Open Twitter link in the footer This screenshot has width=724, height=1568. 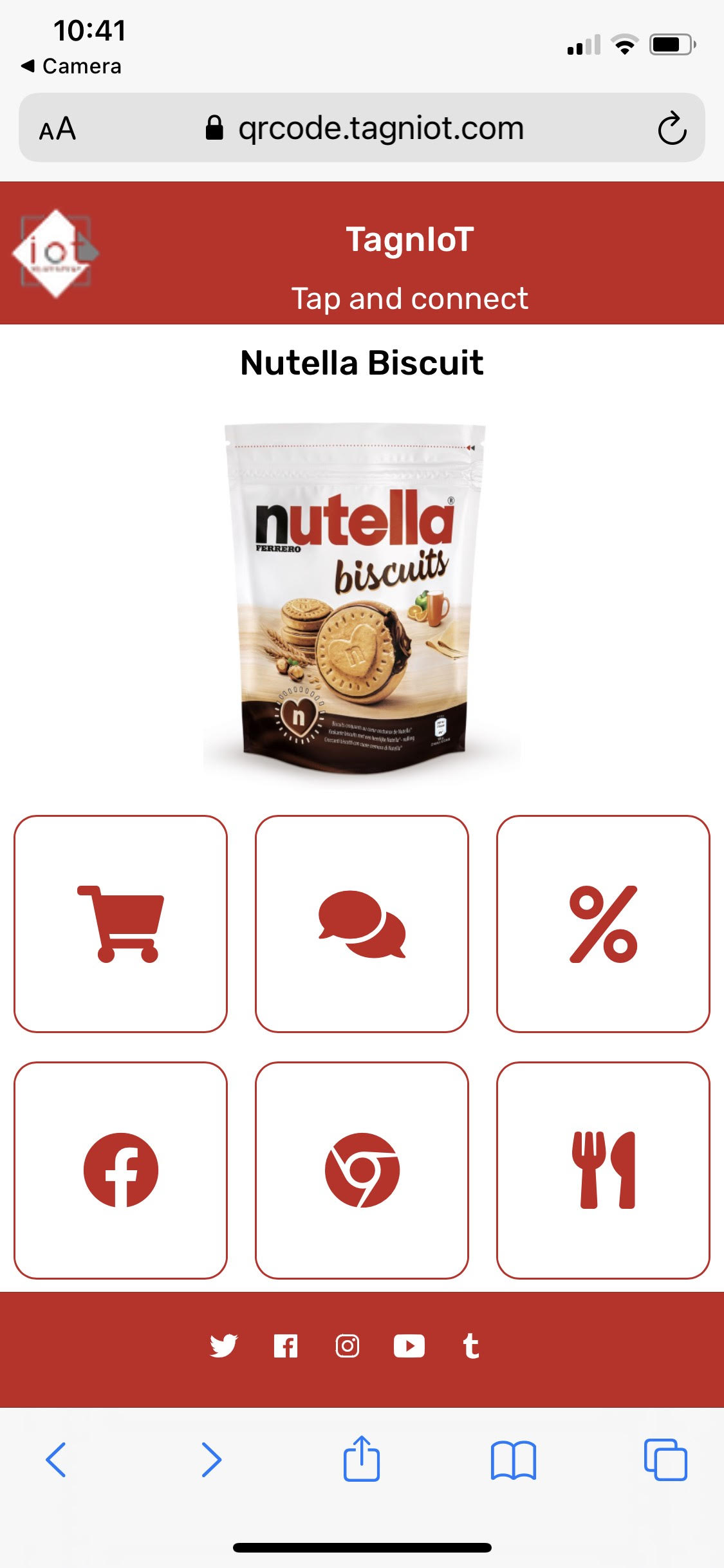(223, 1346)
